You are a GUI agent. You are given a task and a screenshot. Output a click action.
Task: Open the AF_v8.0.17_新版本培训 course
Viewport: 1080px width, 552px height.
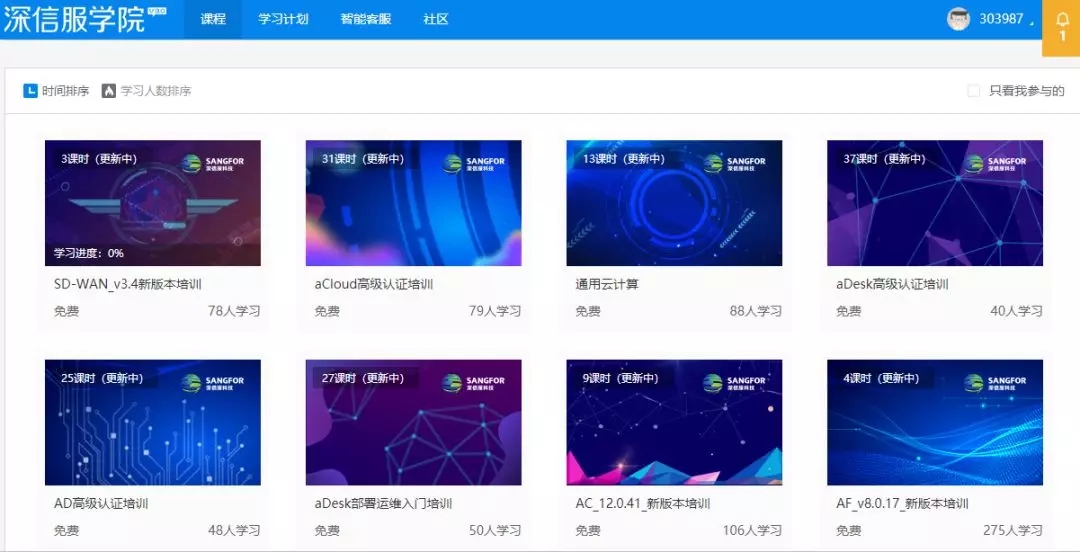[934, 422]
